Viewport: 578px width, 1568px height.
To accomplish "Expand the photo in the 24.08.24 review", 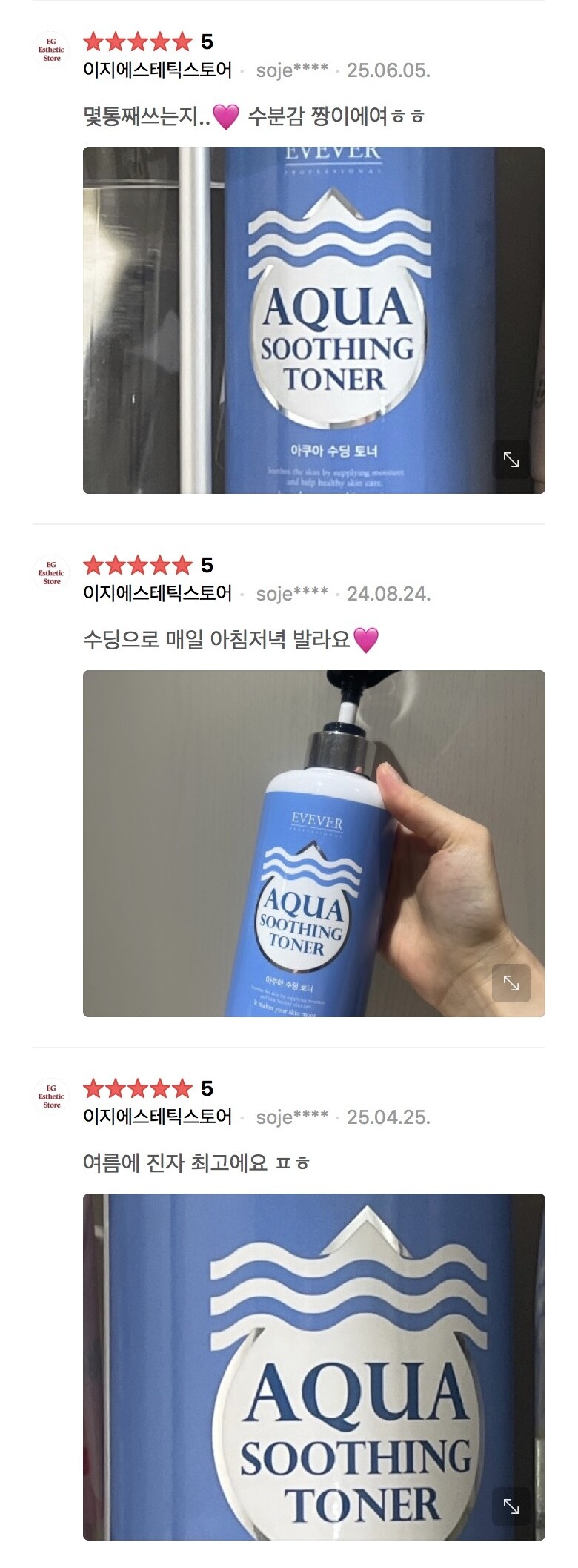I will 511,983.
